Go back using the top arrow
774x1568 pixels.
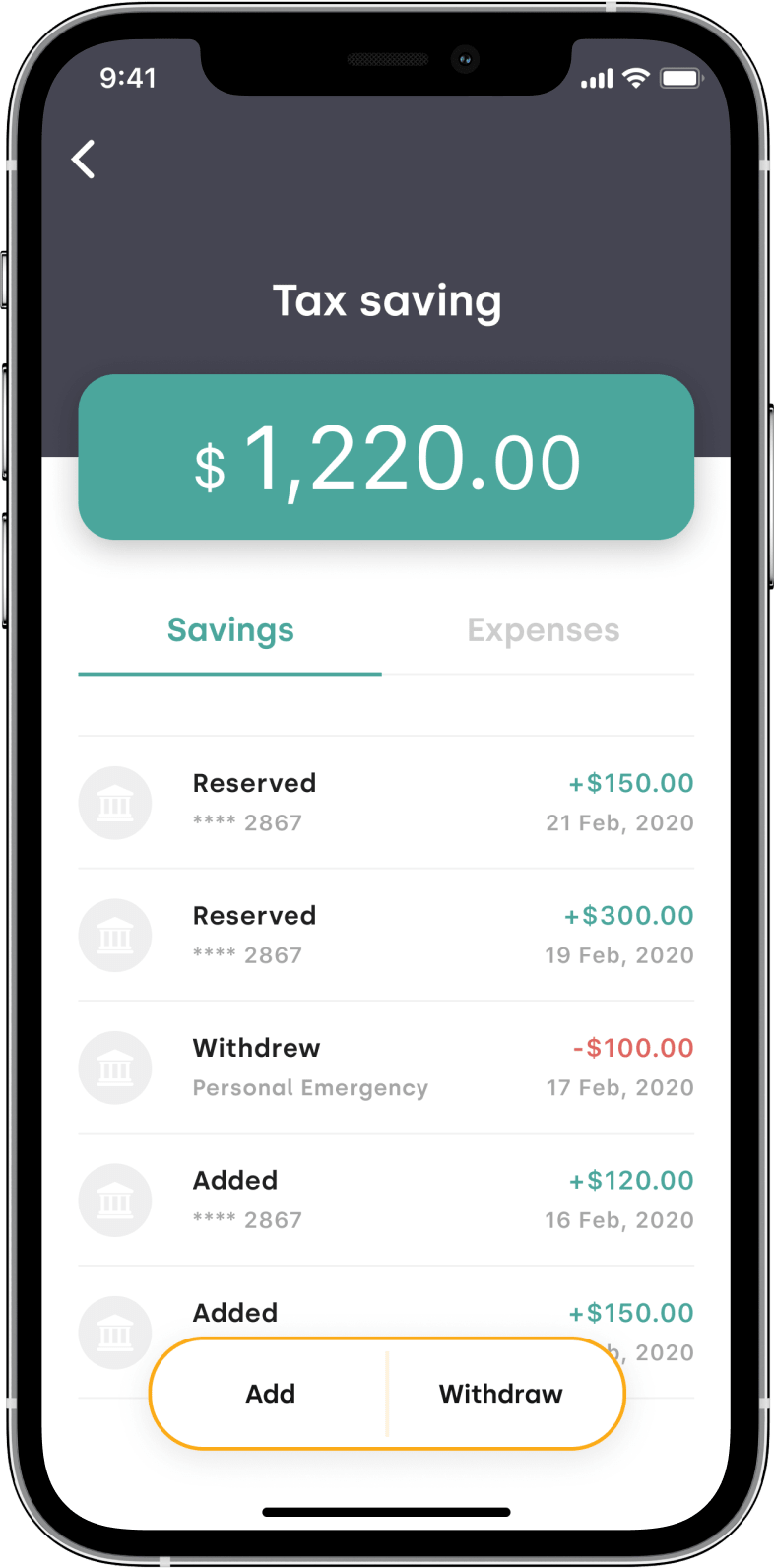84,159
